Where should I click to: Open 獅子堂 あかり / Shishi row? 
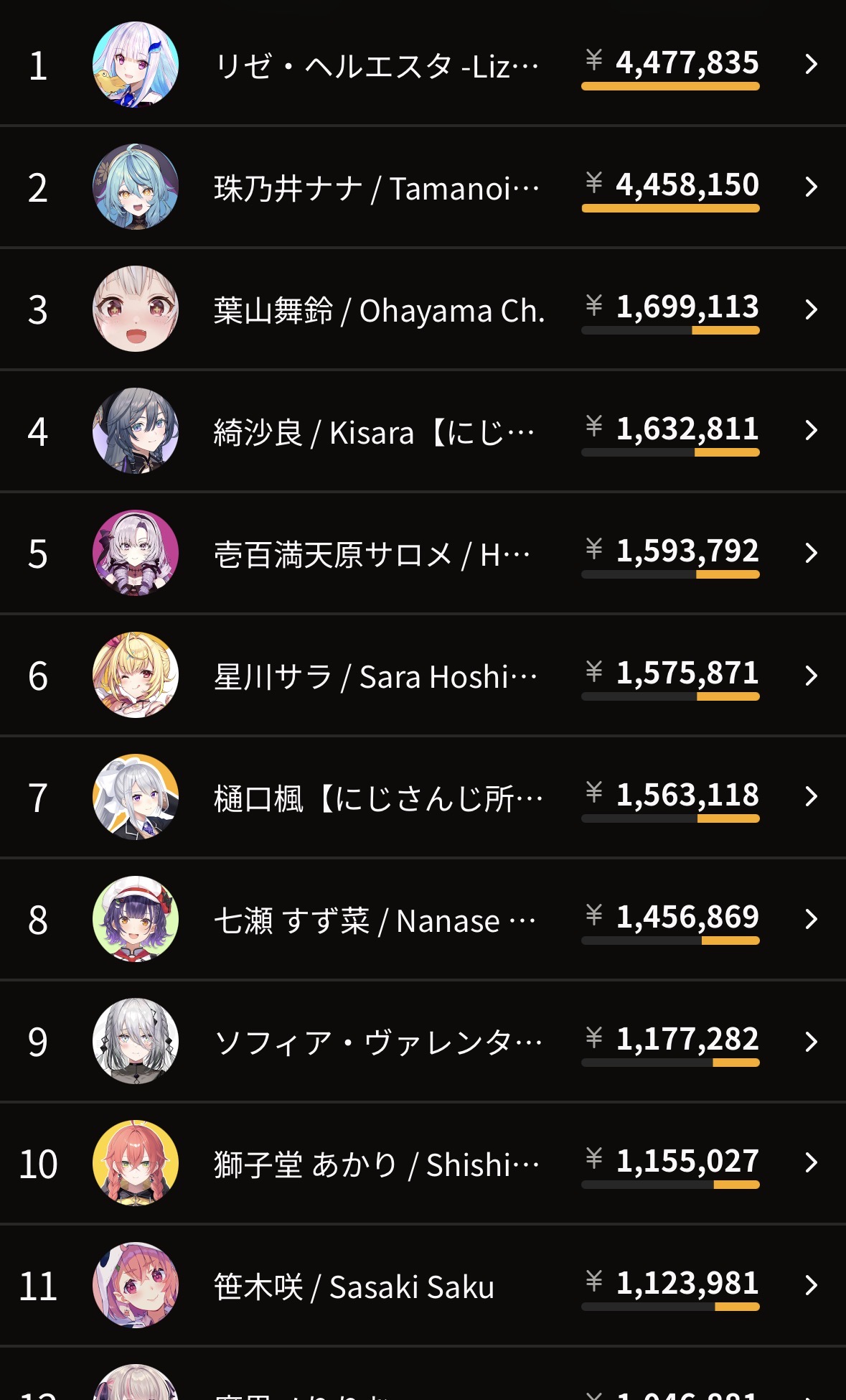pyautogui.click(x=423, y=1163)
